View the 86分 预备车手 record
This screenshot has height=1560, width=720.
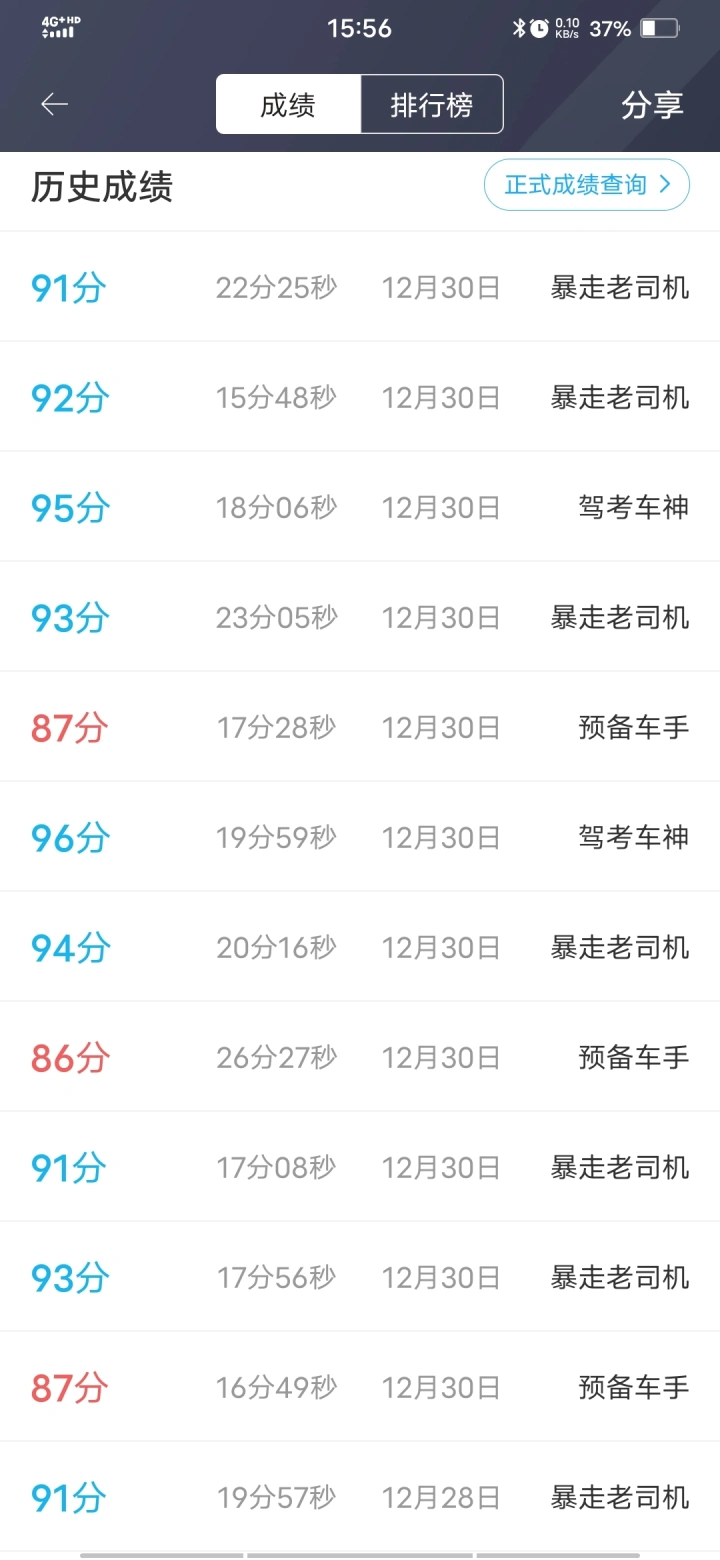click(x=360, y=1057)
